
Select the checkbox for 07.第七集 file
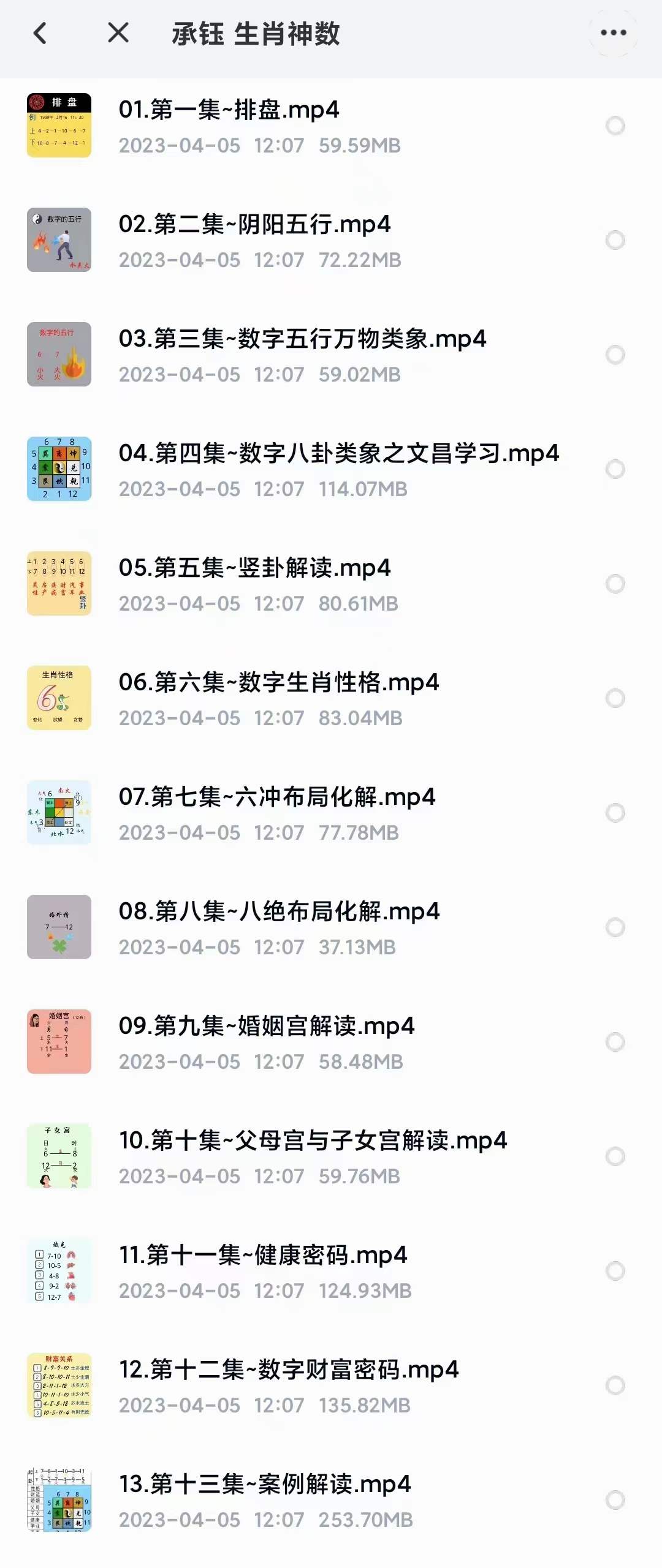[615, 812]
